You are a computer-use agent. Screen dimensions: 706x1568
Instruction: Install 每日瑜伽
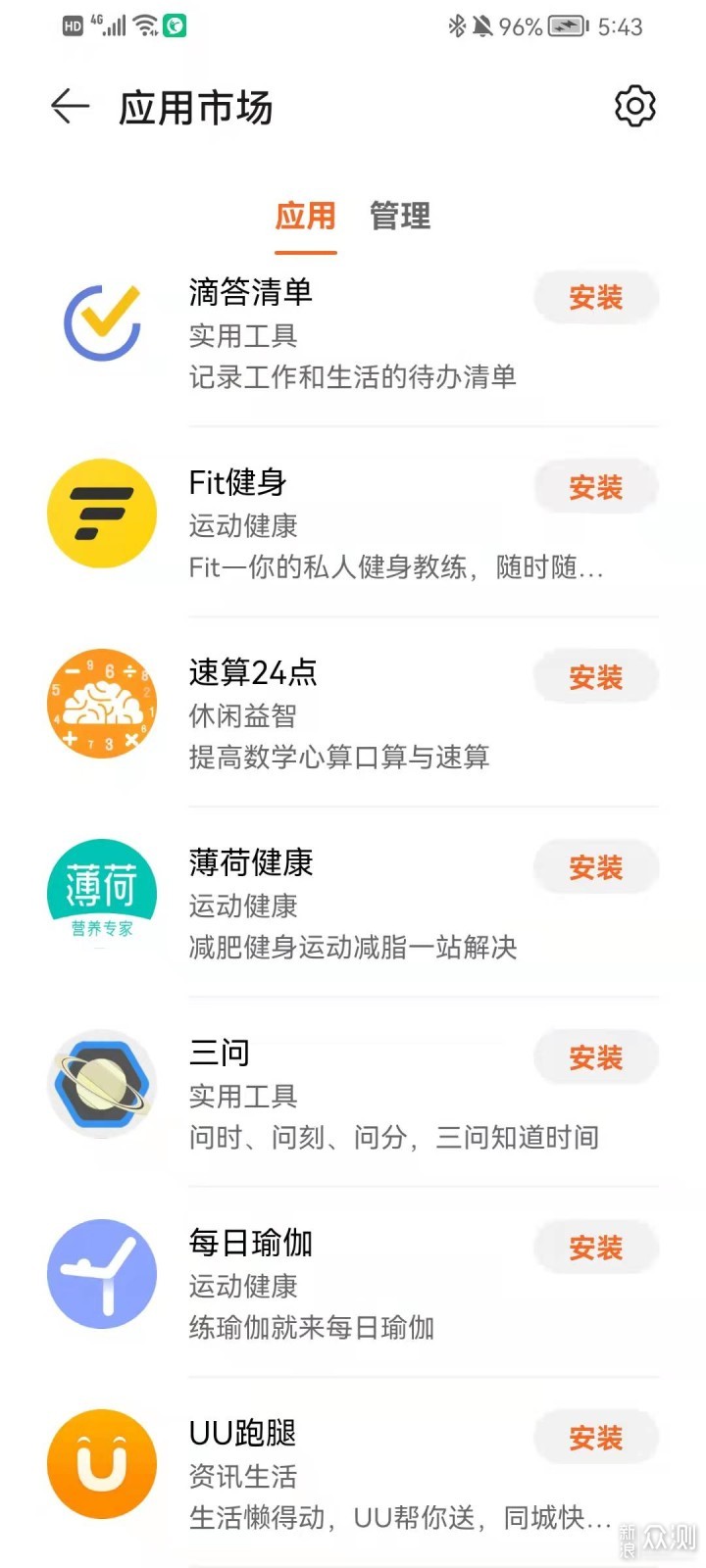(x=595, y=1248)
